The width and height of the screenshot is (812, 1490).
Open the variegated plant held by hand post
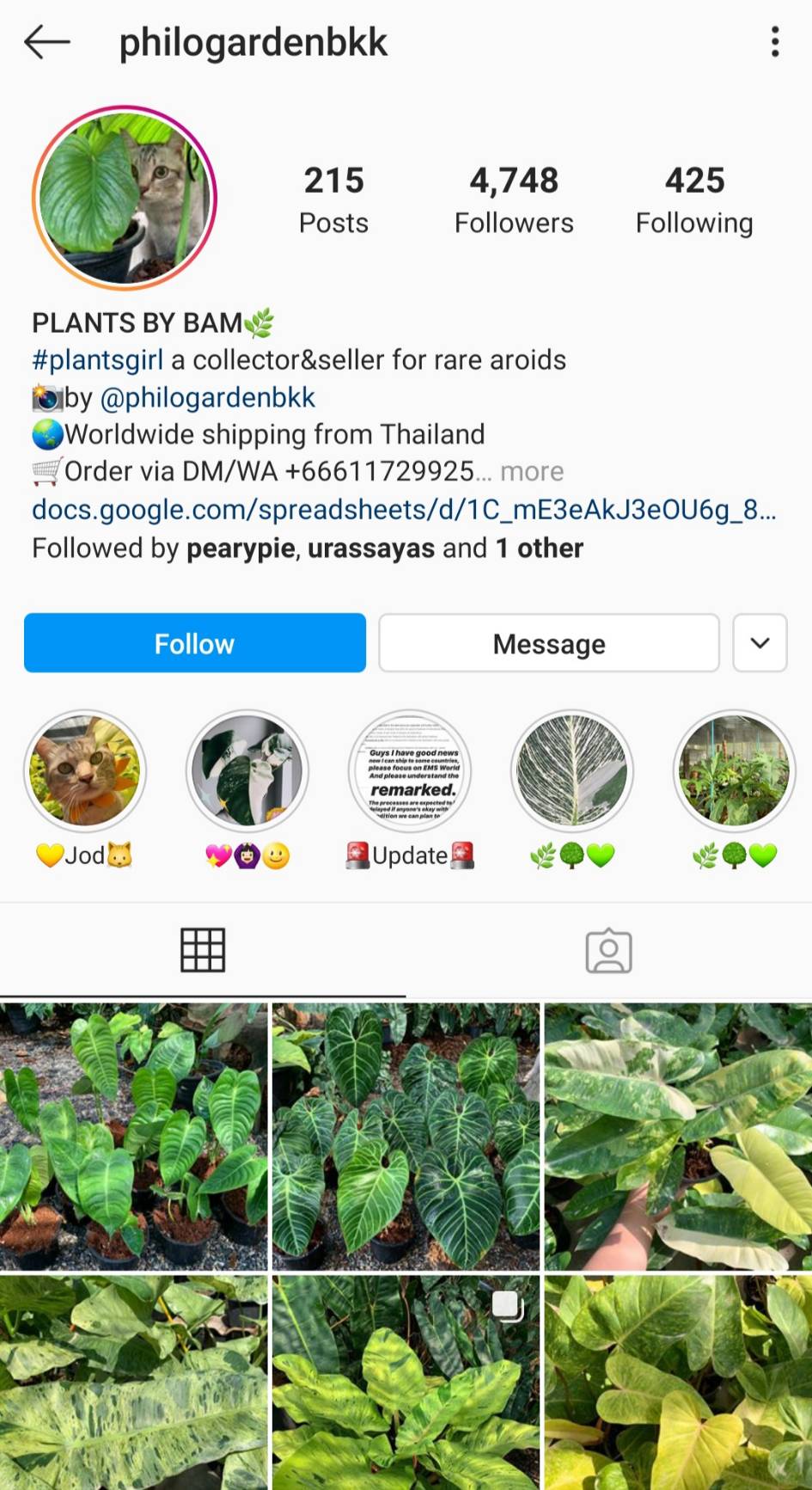pyautogui.click(x=678, y=1137)
